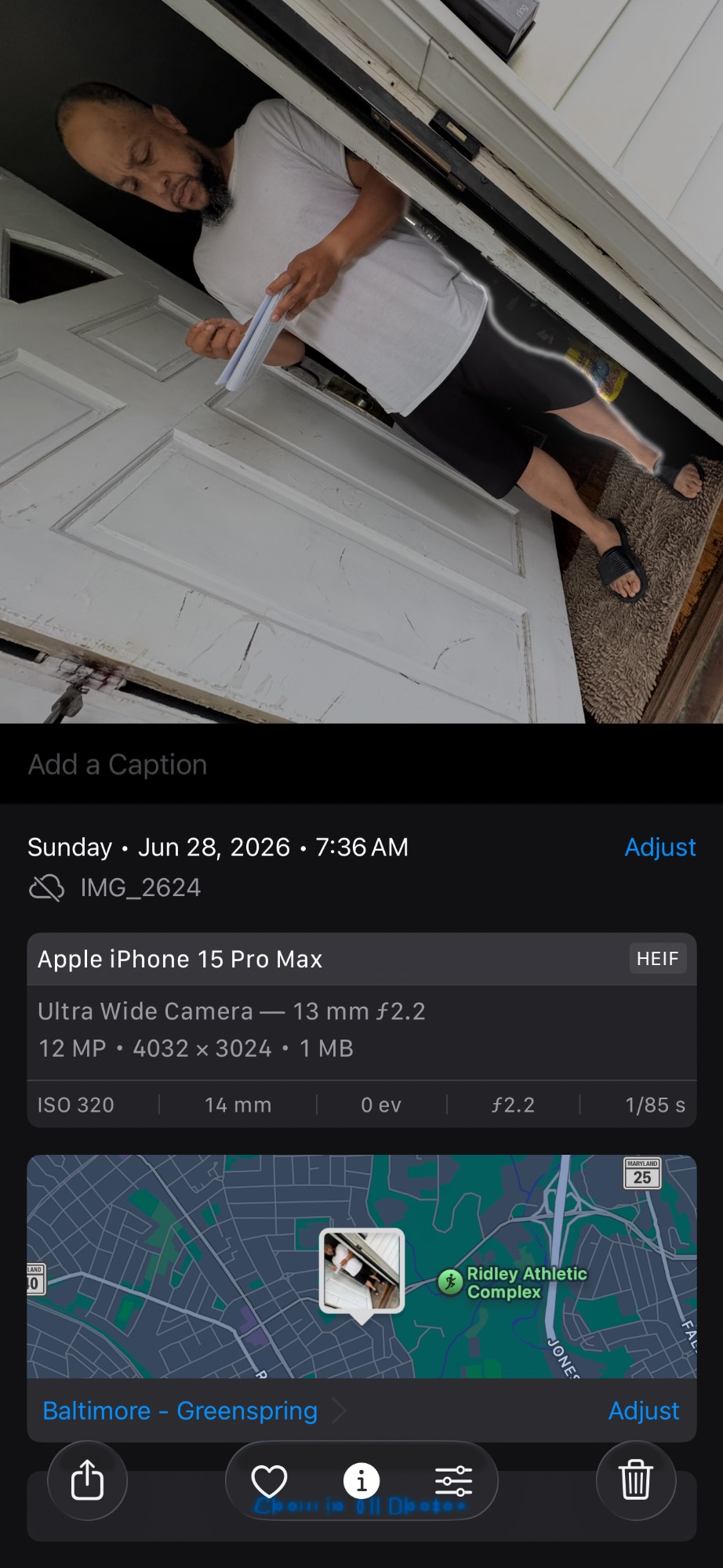Open the map preview of photo location

pyautogui.click(x=361, y=1266)
